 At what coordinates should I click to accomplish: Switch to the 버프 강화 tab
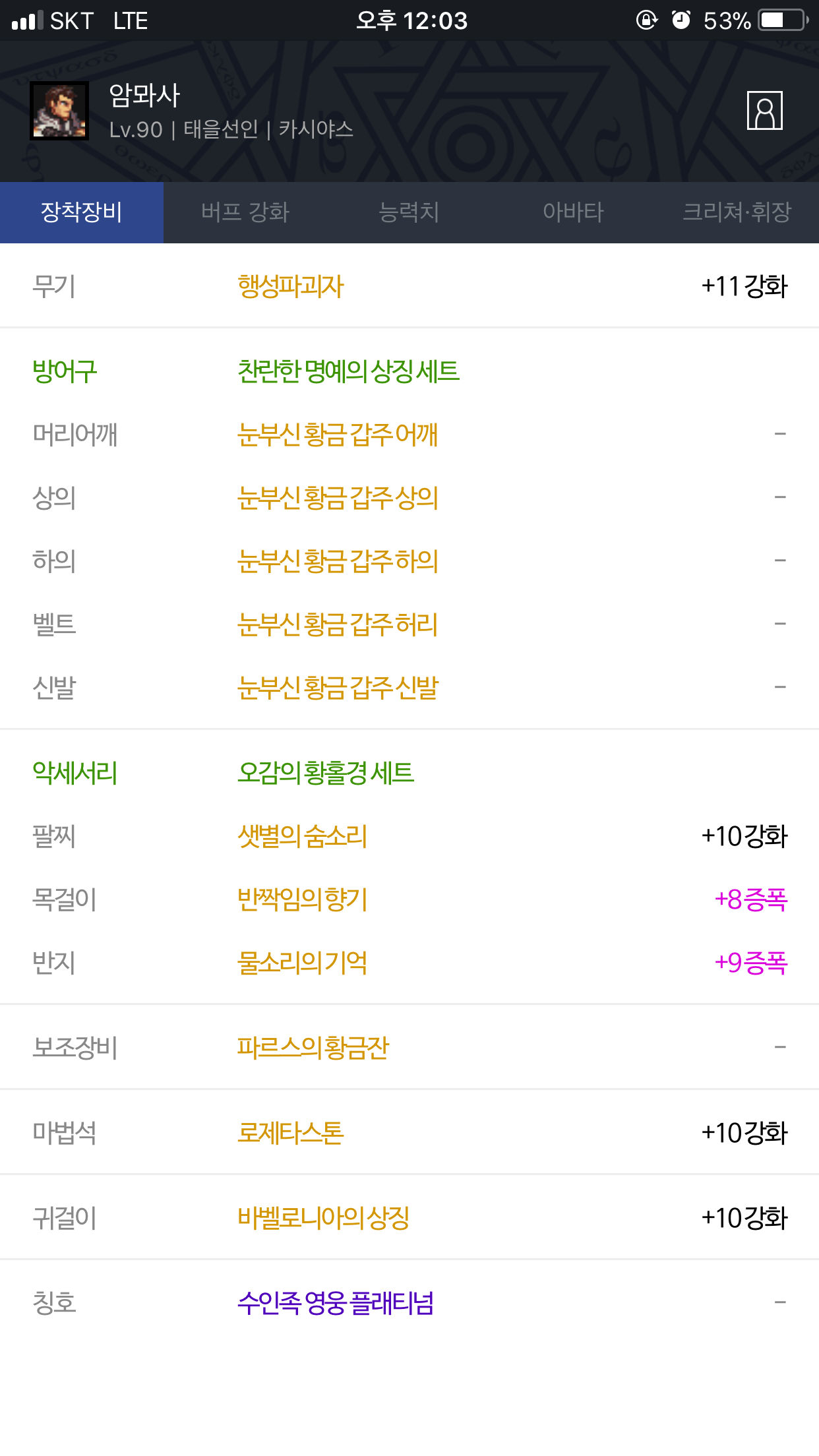(x=245, y=212)
